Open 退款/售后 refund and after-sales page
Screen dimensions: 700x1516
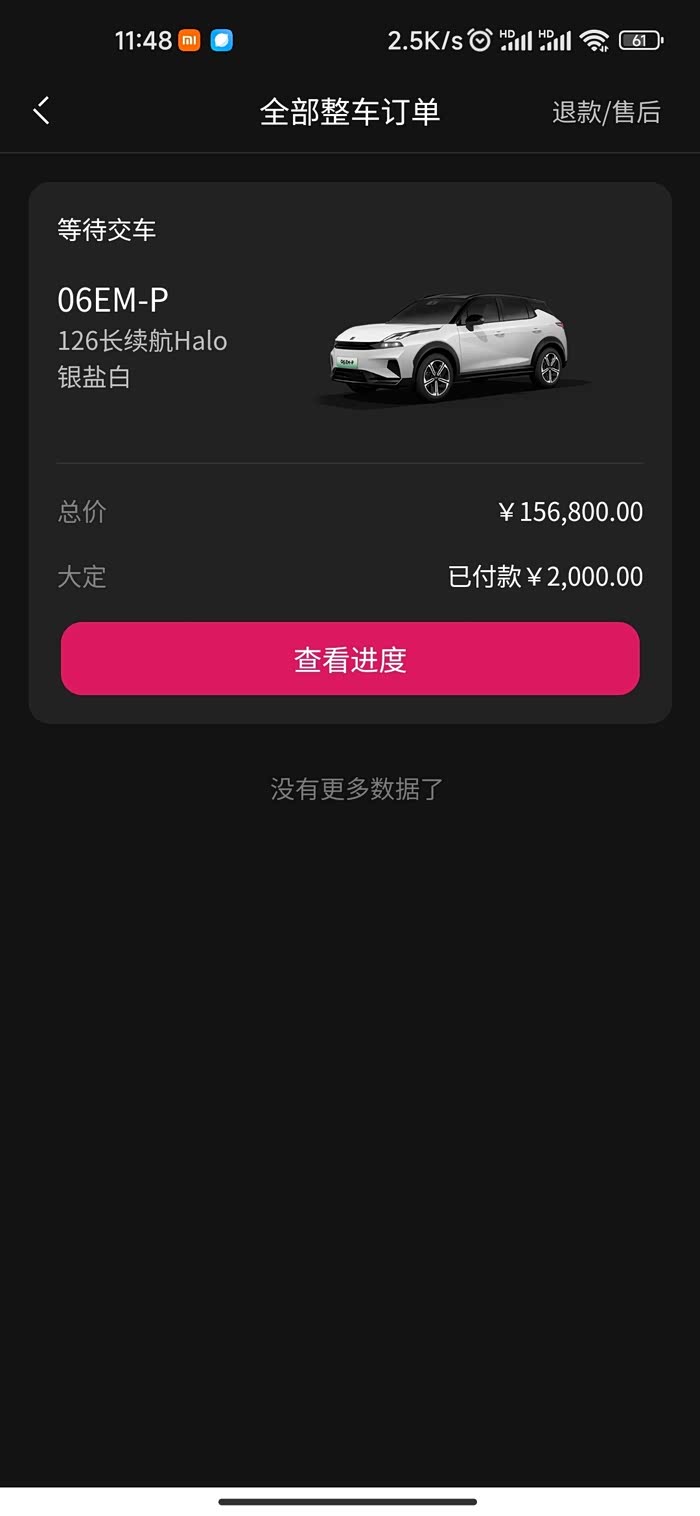606,112
